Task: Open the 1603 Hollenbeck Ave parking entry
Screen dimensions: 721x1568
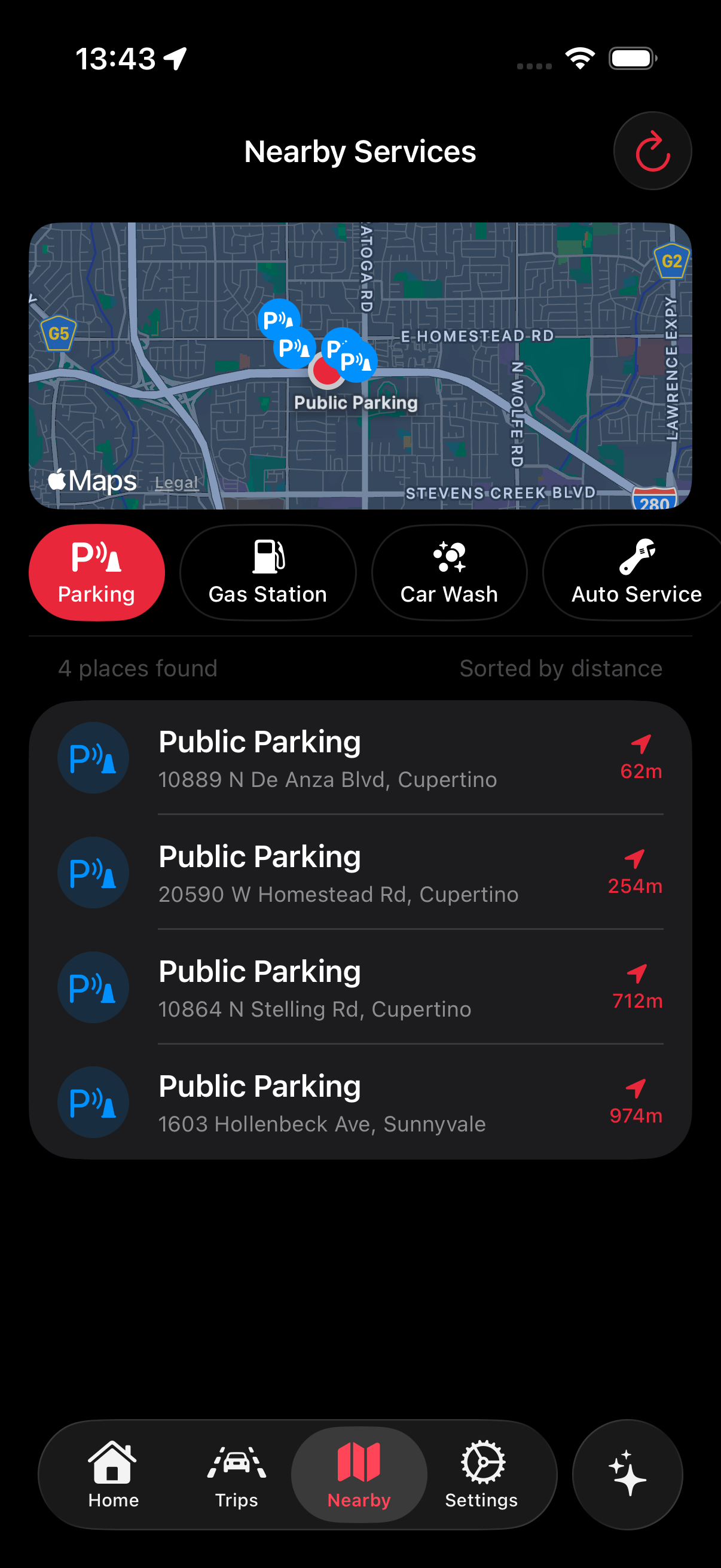Action: [361, 1102]
